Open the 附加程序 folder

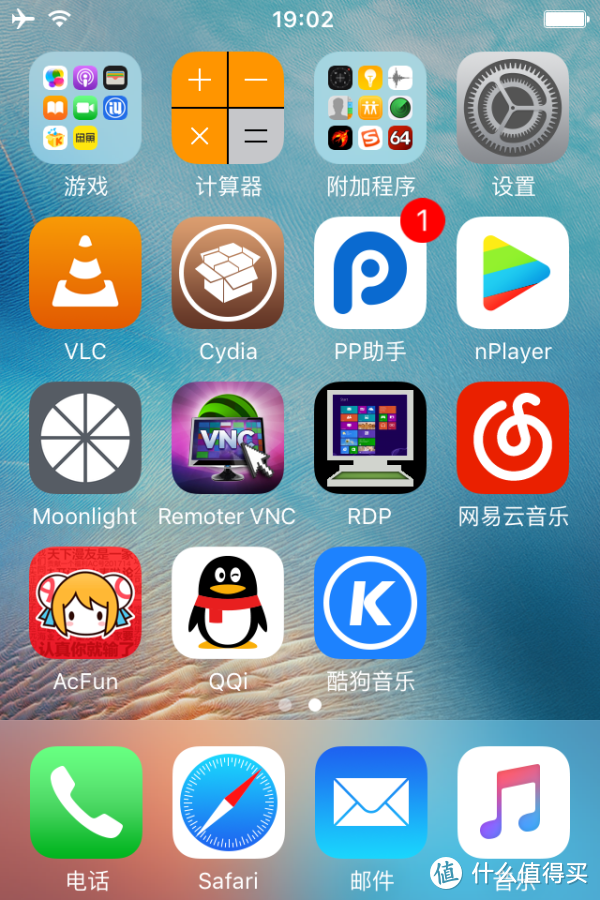click(370, 108)
